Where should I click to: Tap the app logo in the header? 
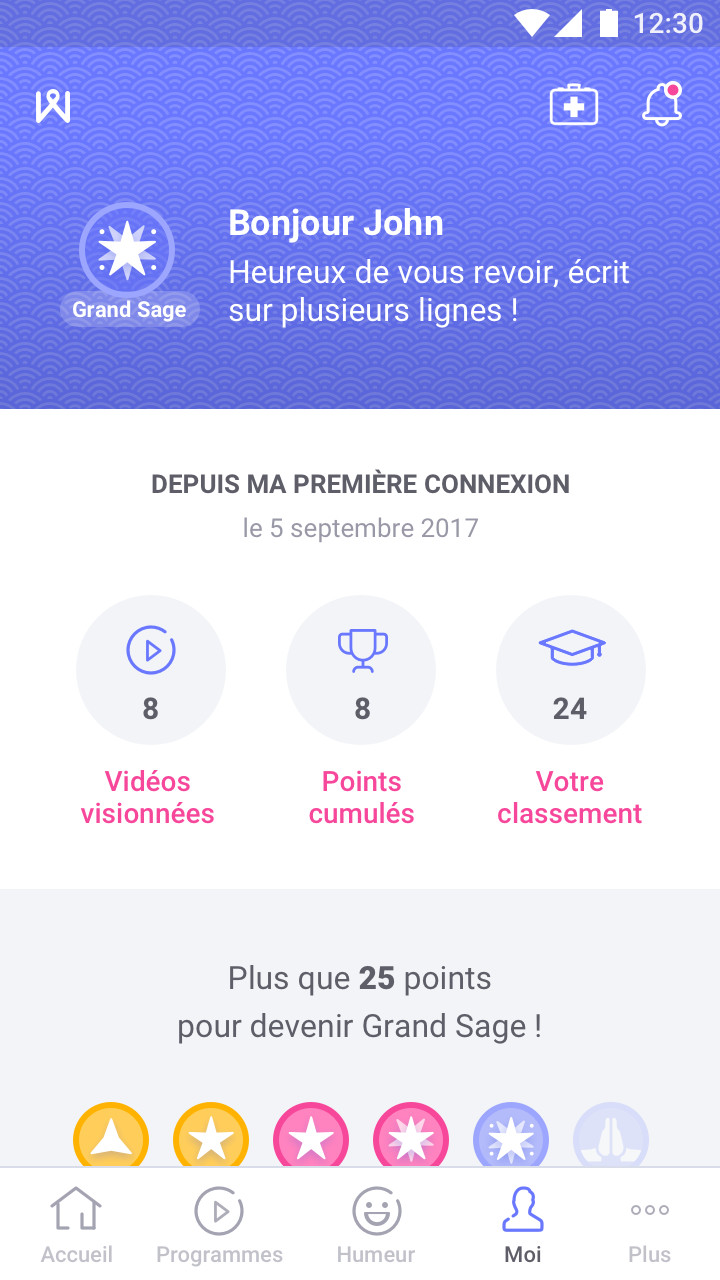pos(53,105)
